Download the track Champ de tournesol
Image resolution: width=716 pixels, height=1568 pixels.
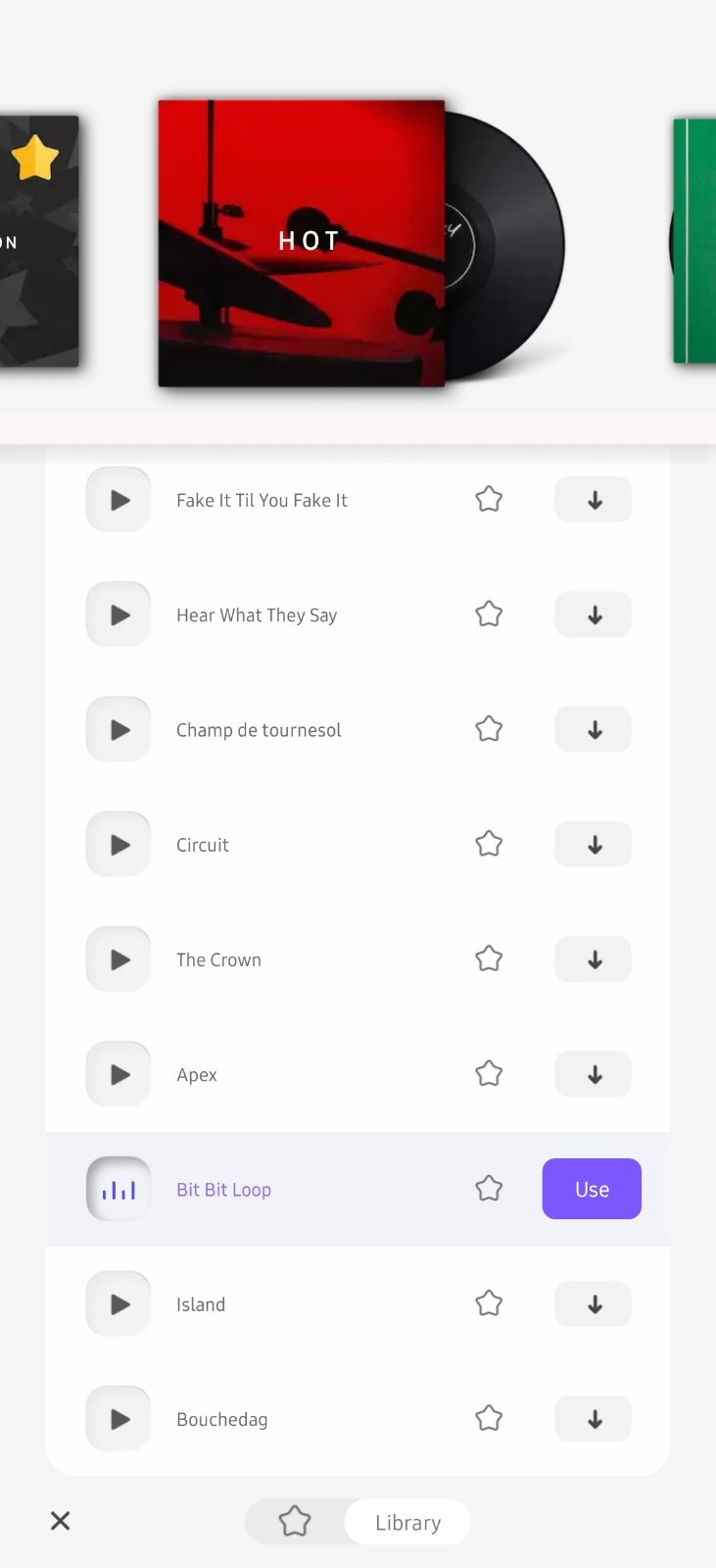pyautogui.click(x=594, y=730)
